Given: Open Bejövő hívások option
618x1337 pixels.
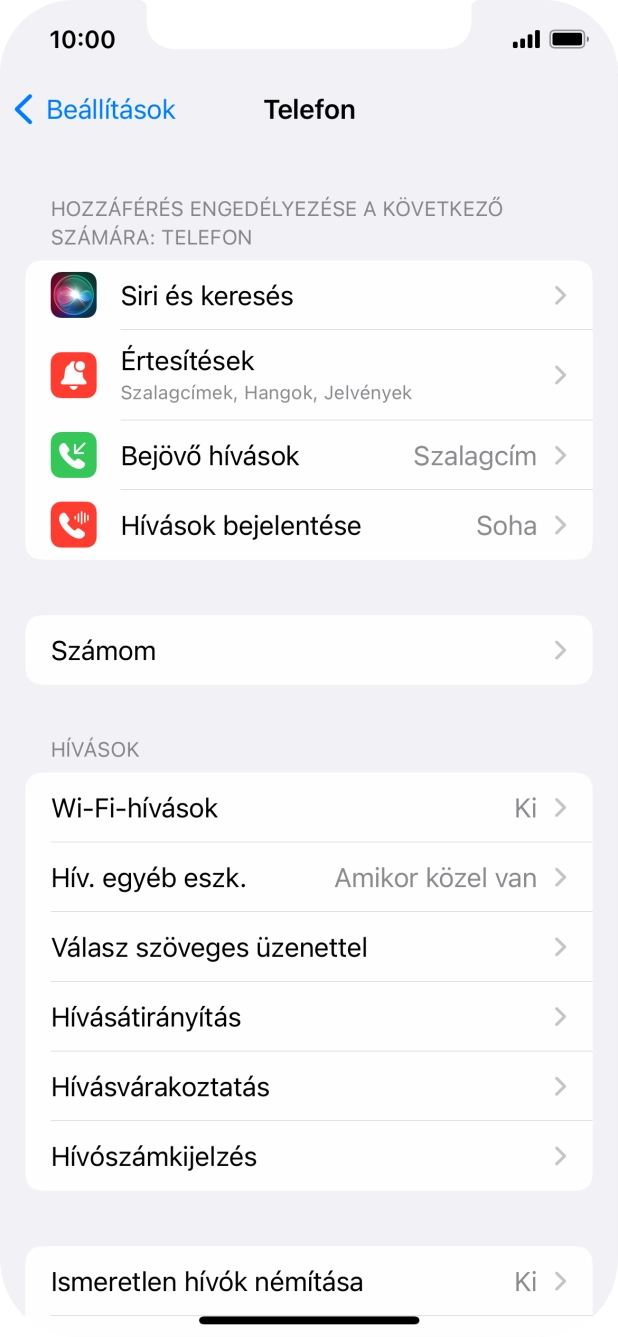Looking at the screenshot, I should (x=308, y=456).
